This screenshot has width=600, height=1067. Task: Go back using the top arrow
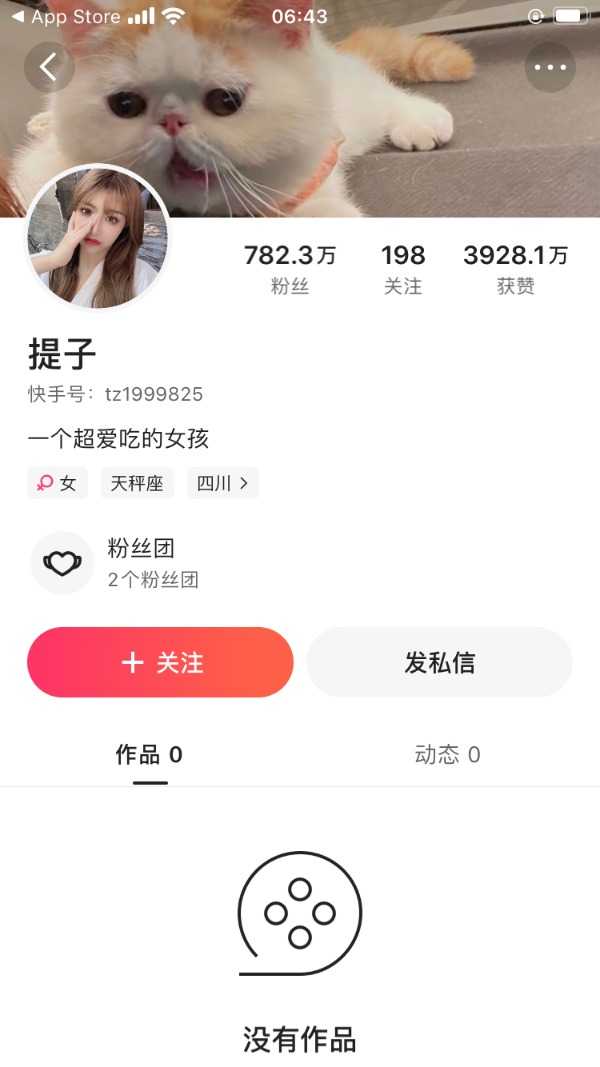(x=49, y=67)
